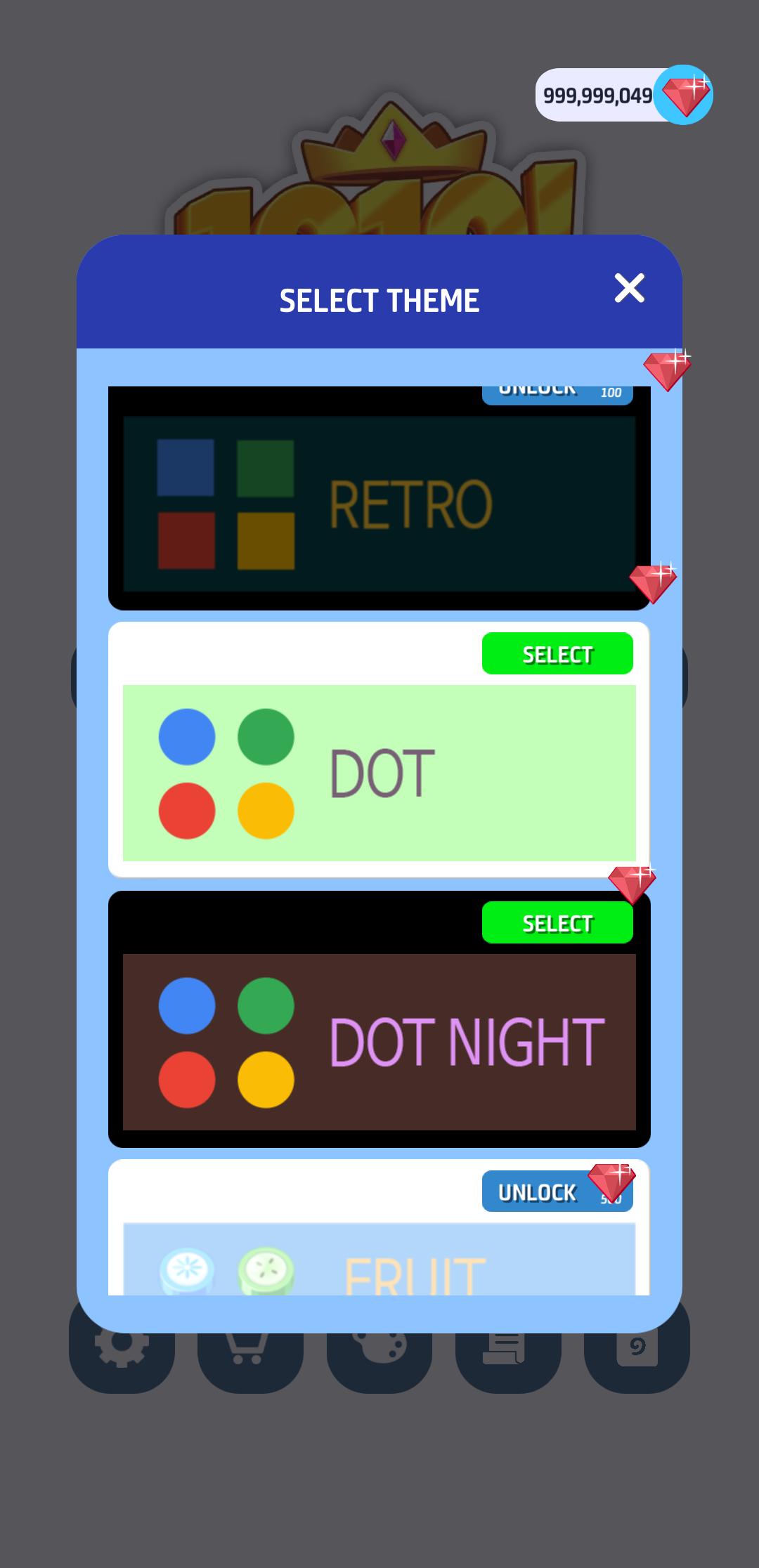Viewport: 759px width, 1568px height.
Task: Select the DOT theme
Action: 557,654
